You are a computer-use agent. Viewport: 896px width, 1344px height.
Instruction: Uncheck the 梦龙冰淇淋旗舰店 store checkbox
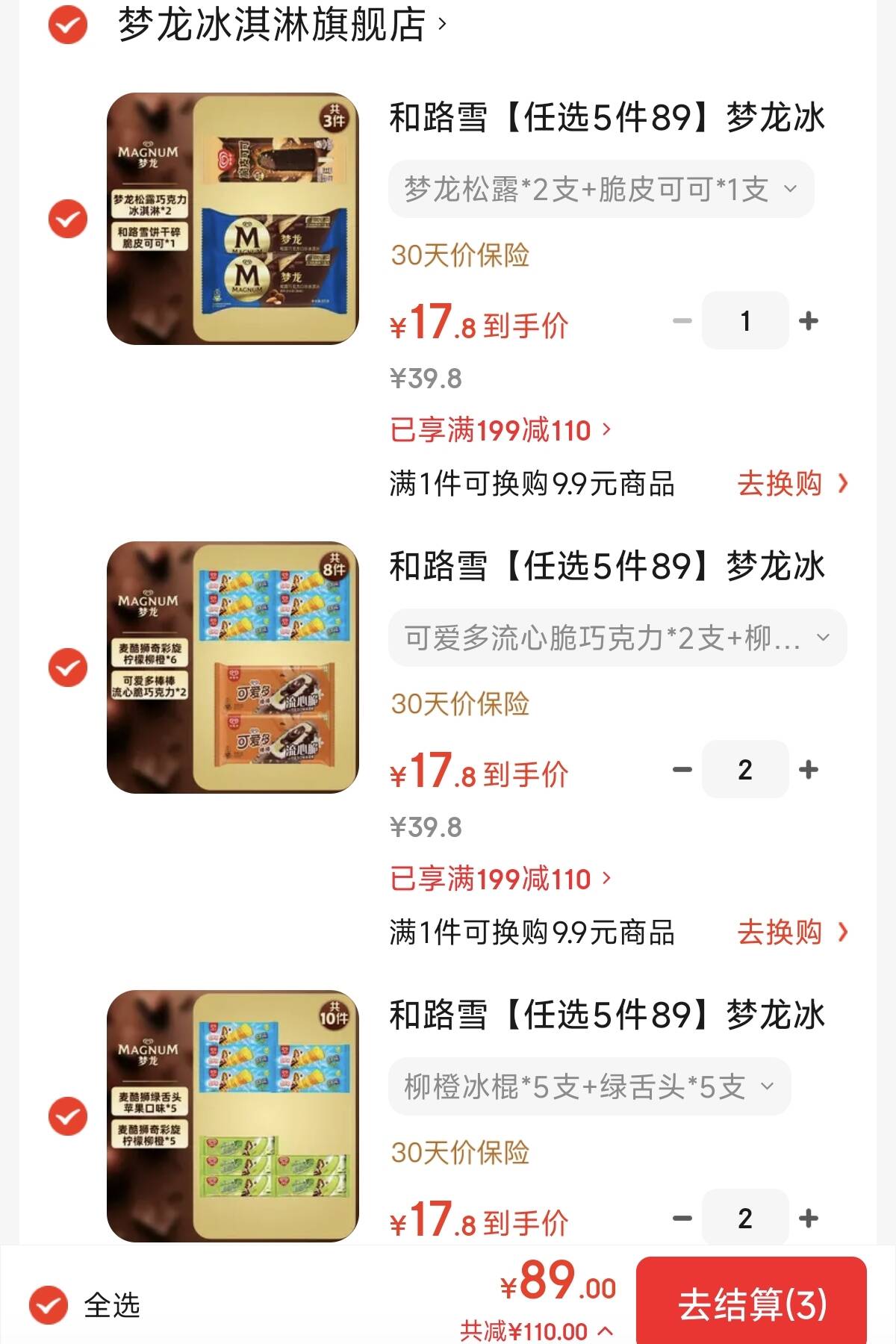pos(68,25)
